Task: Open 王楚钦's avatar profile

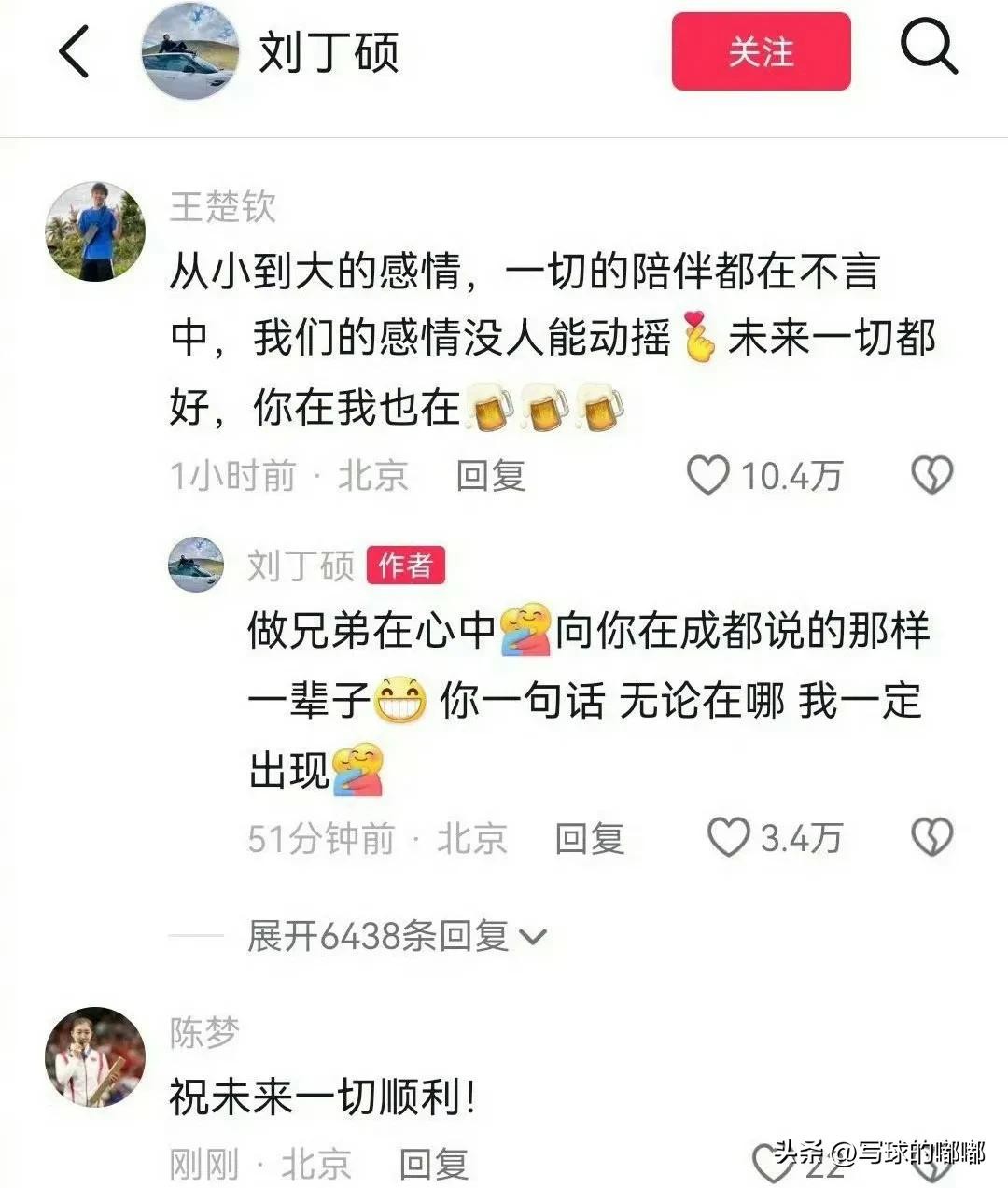Action: [95, 231]
